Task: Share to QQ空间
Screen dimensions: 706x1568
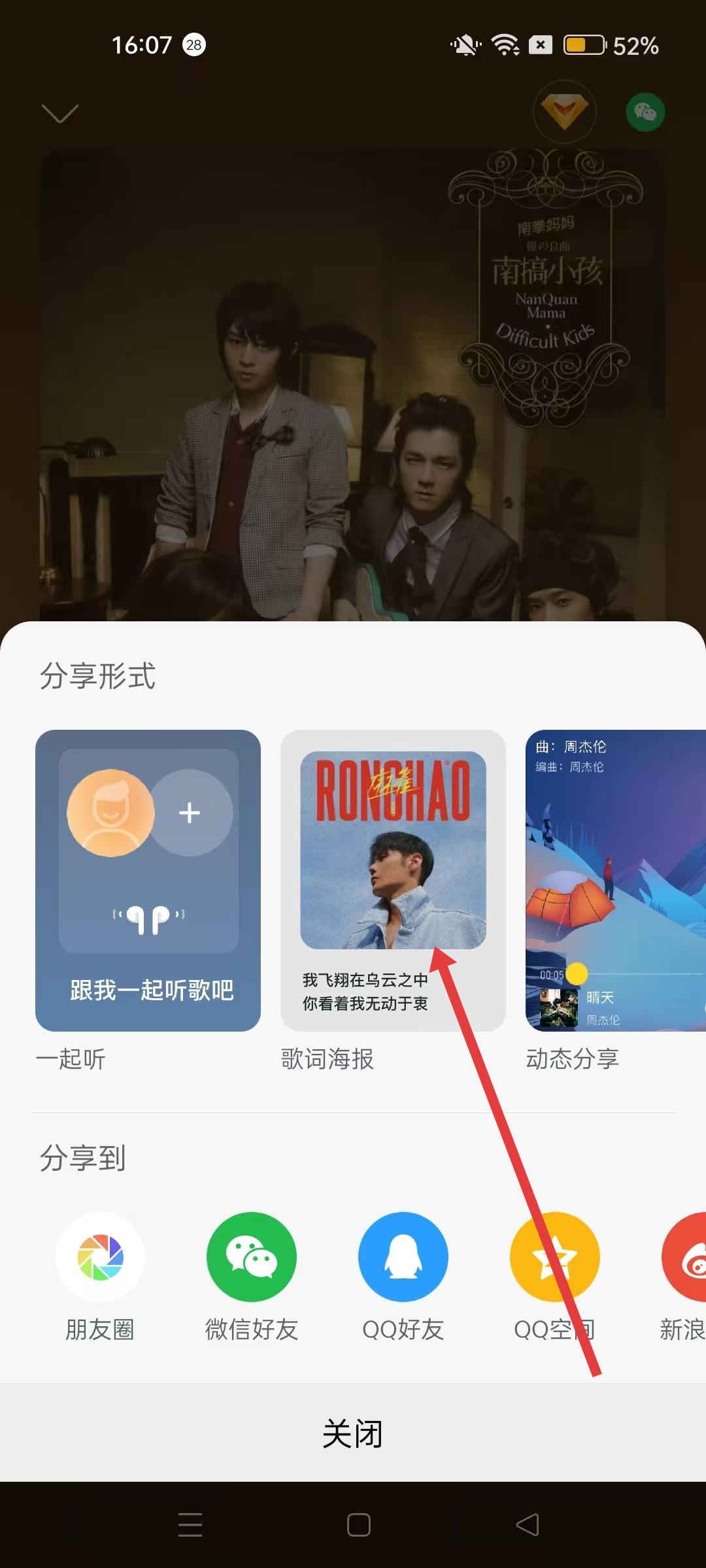Action: click(554, 1257)
